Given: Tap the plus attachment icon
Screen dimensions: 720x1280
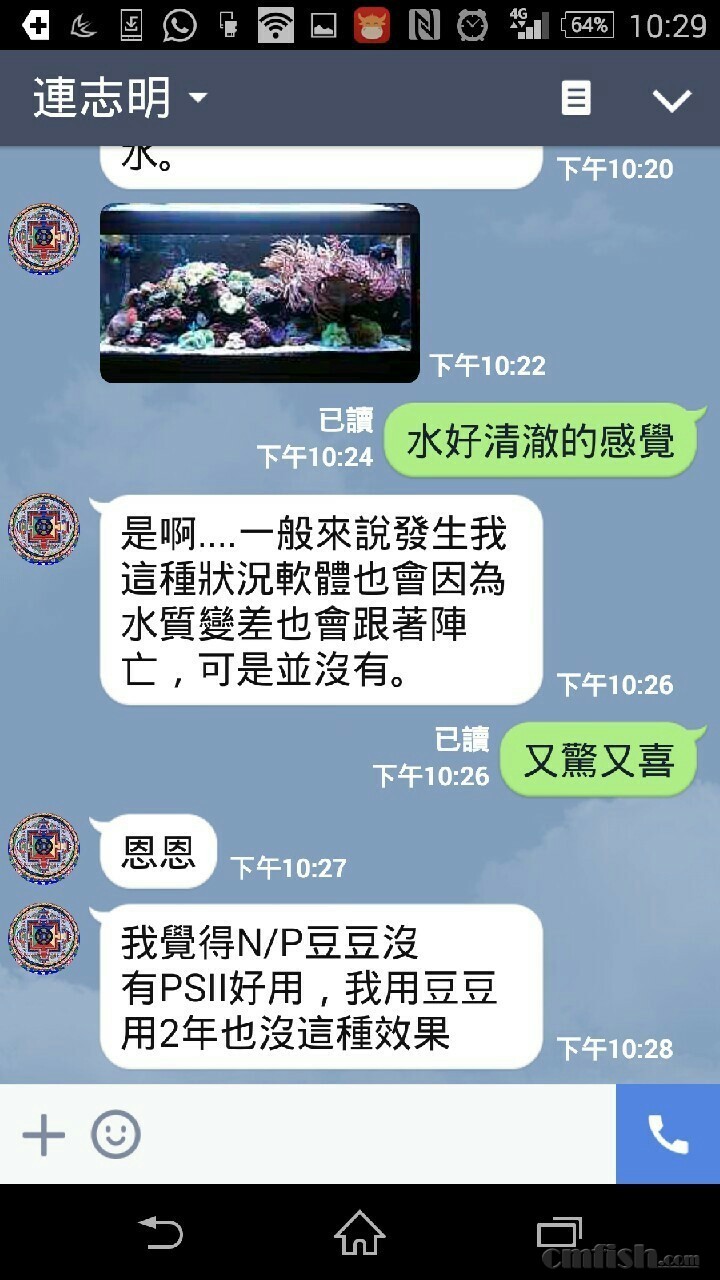Looking at the screenshot, I should pyautogui.click(x=43, y=1135).
